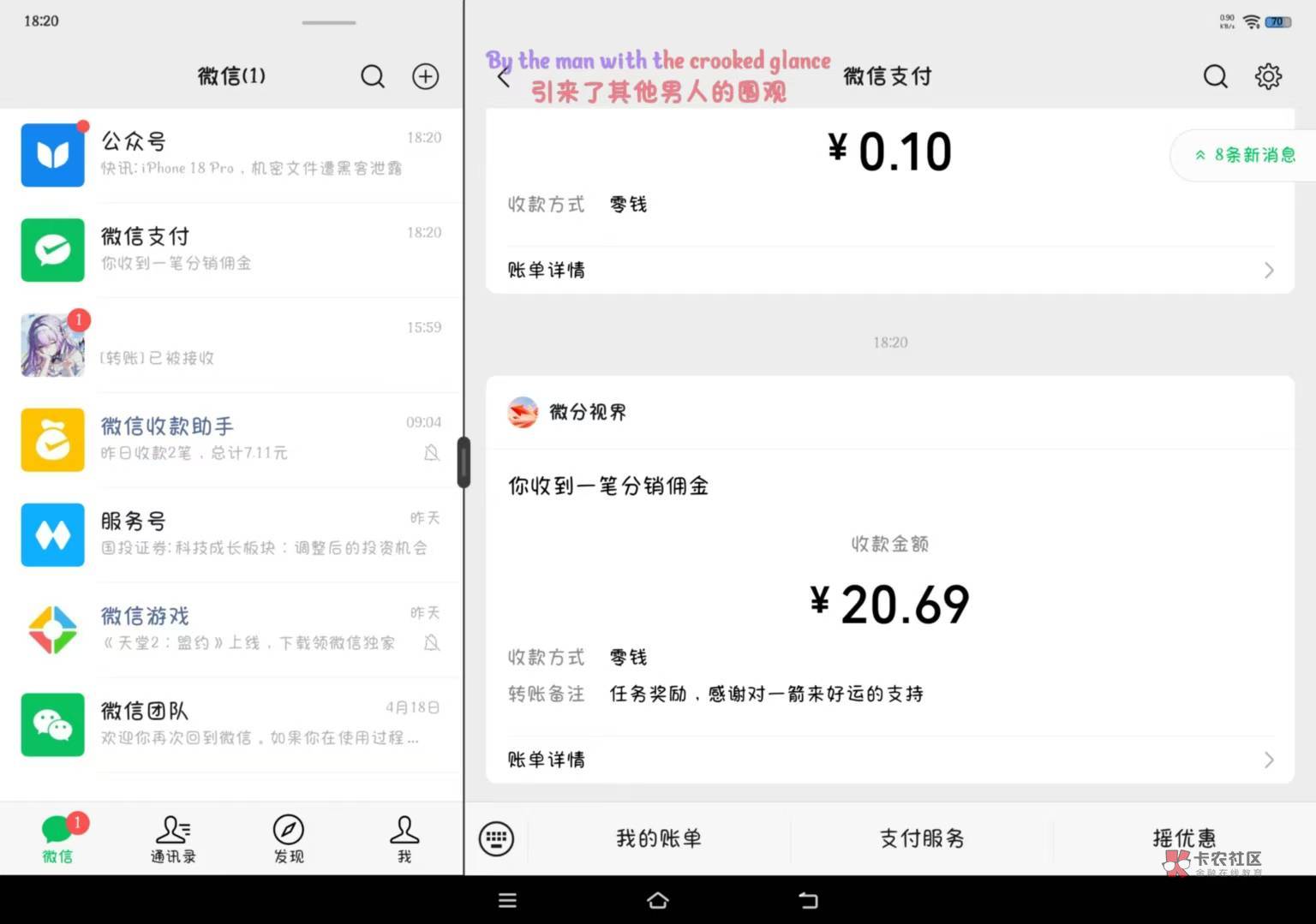
Task: Open the 微信收款助手 chat
Action: pos(231,440)
